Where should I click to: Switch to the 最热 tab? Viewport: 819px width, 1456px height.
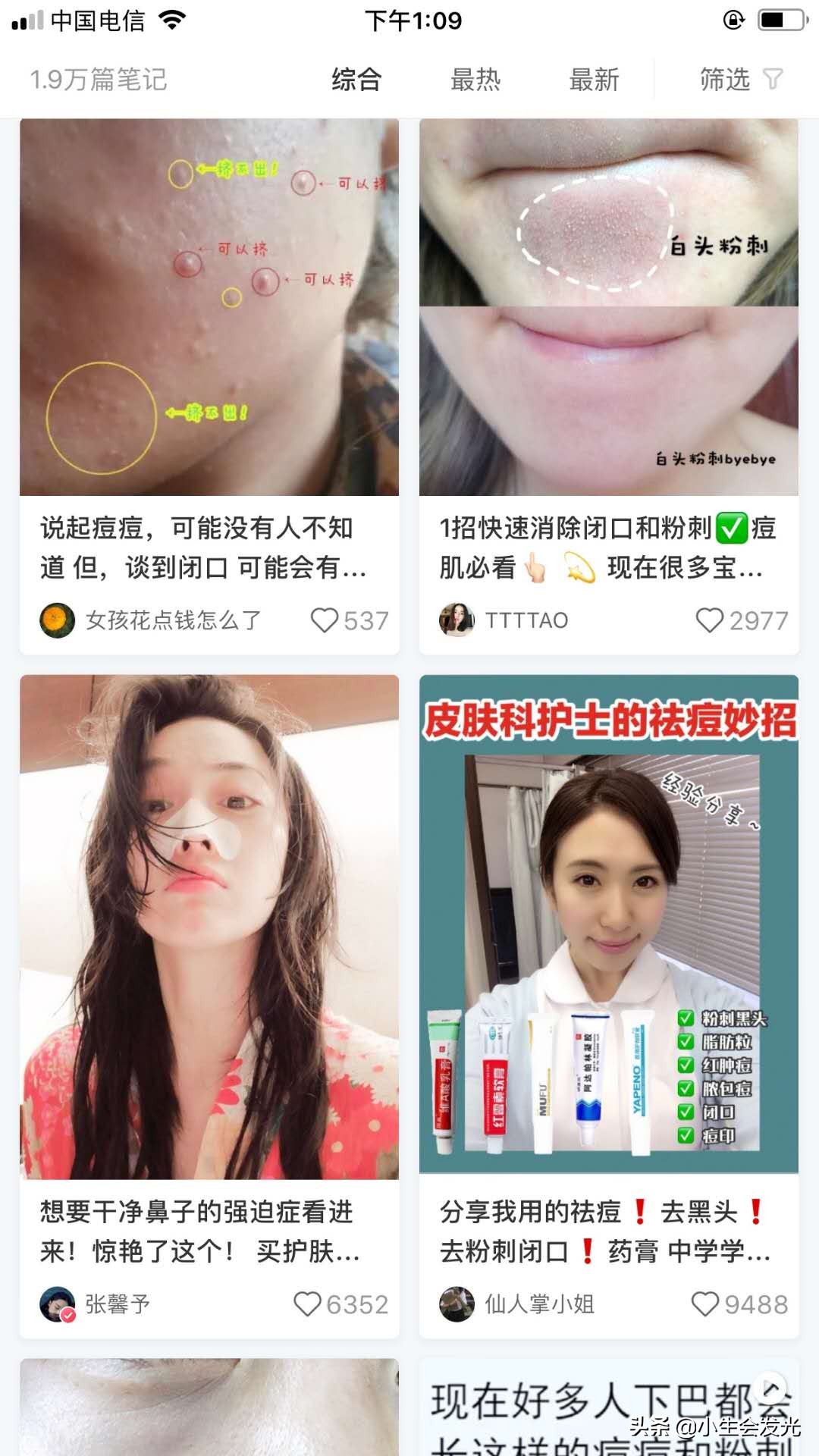point(476,79)
